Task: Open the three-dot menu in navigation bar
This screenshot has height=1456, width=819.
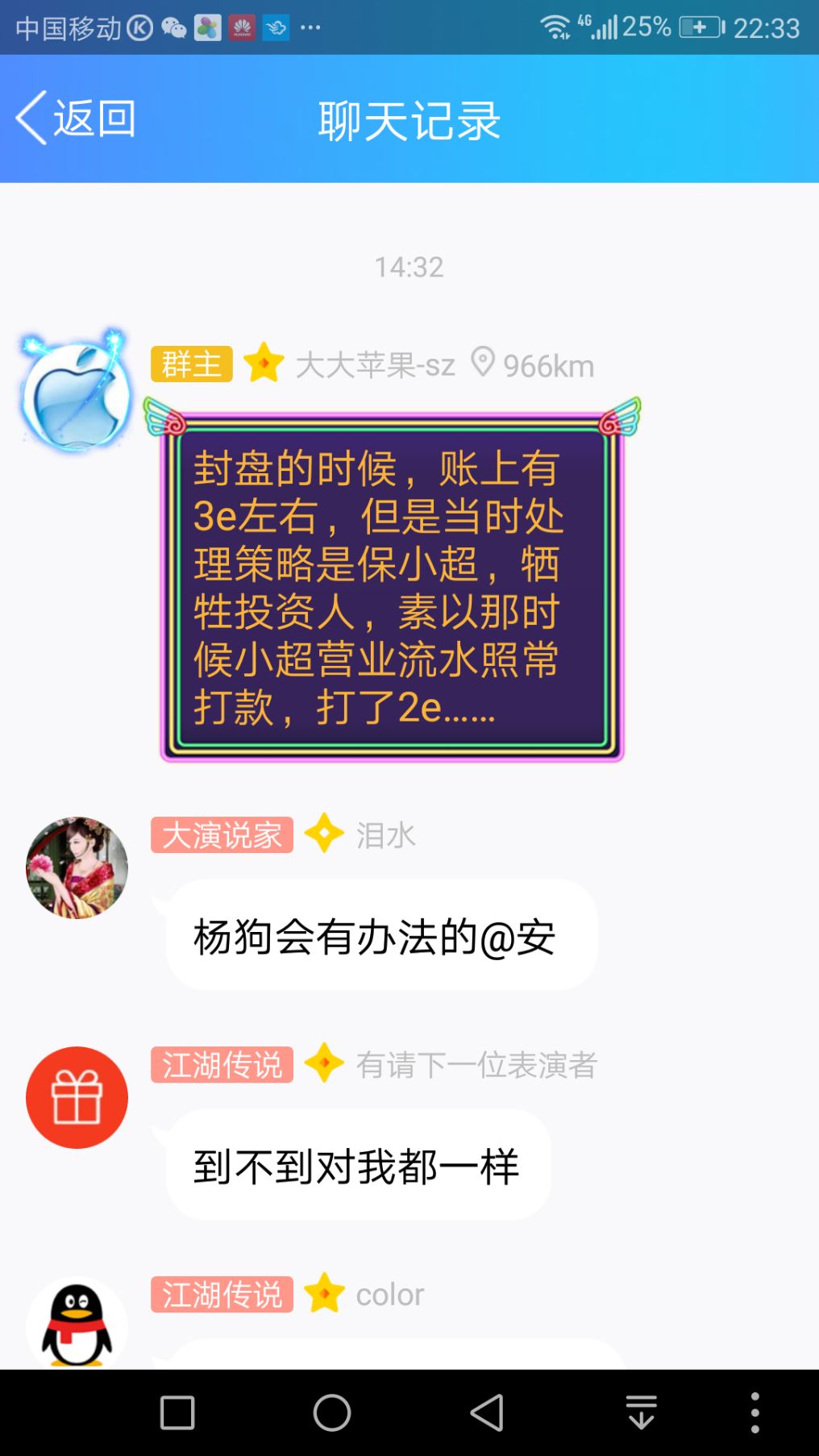Action: coord(755,1412)
